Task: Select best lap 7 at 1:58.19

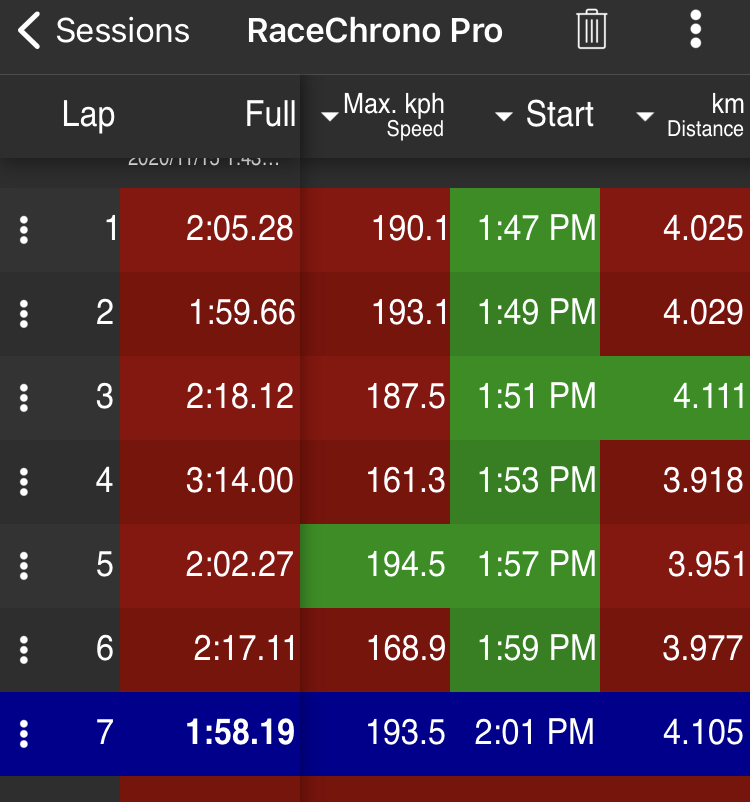Action: click(x=240, y=733)
